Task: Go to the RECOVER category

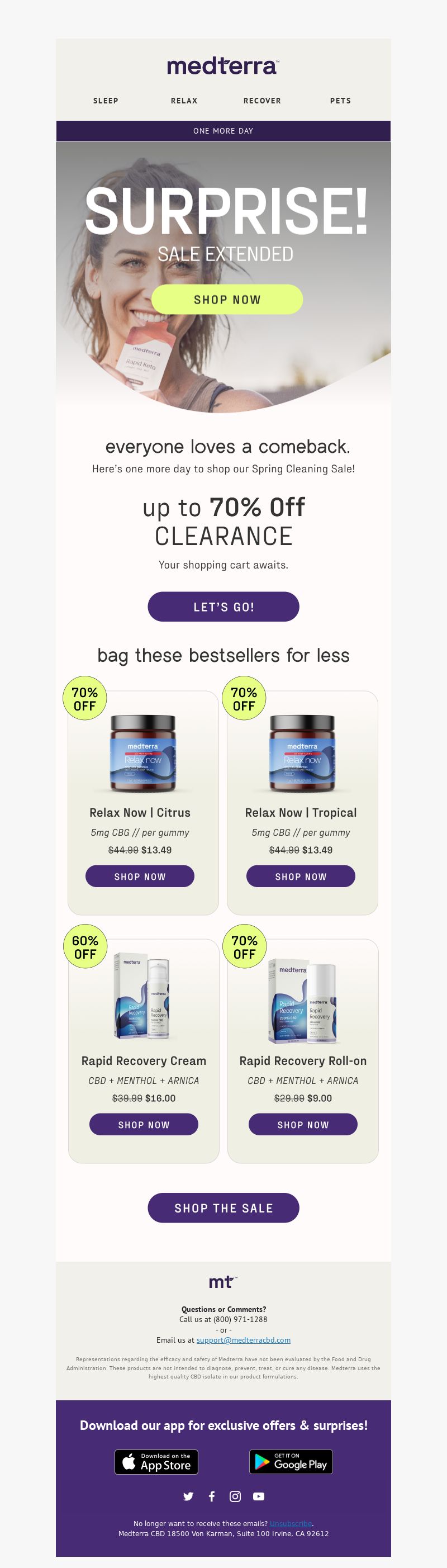Action: [262, 101]
